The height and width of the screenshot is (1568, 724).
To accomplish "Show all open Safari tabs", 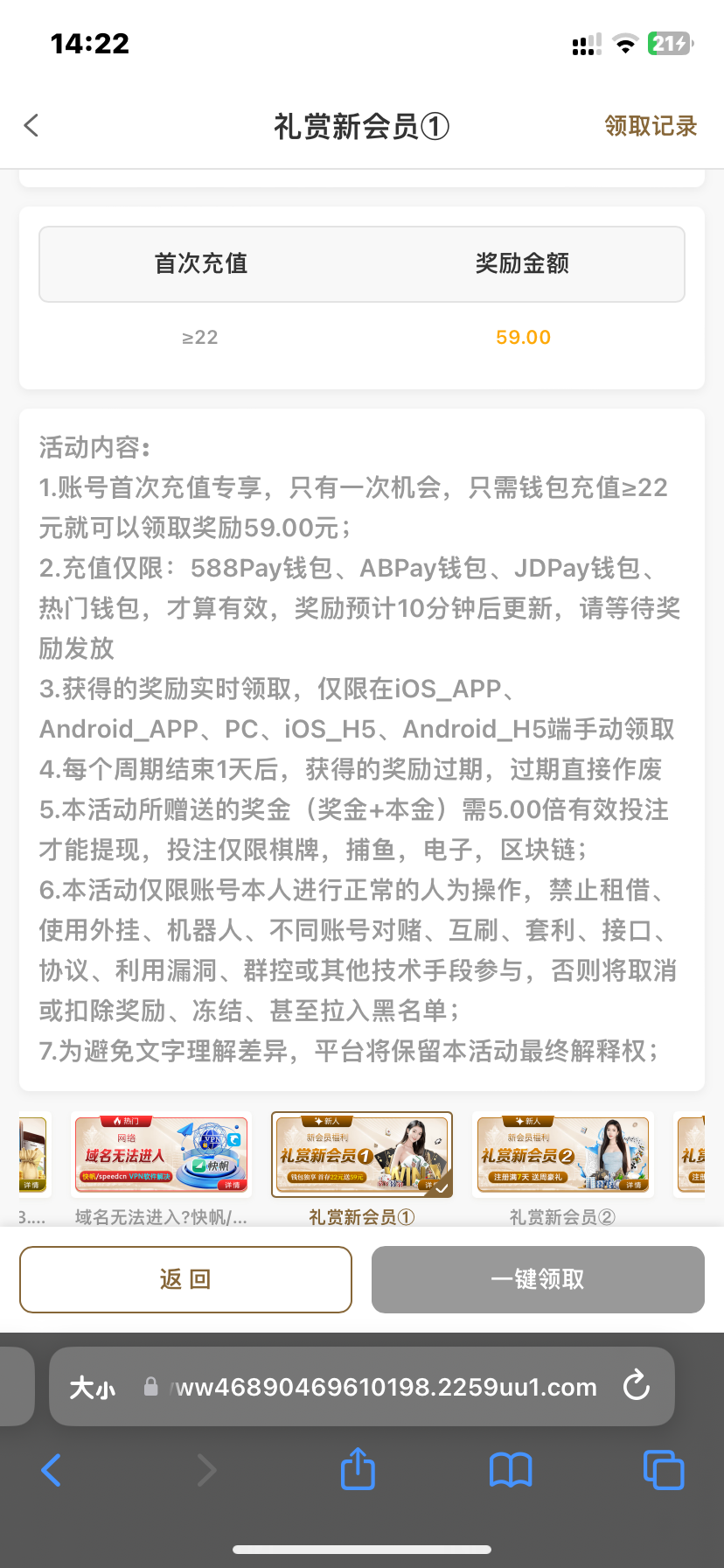I will (663, 1470).
